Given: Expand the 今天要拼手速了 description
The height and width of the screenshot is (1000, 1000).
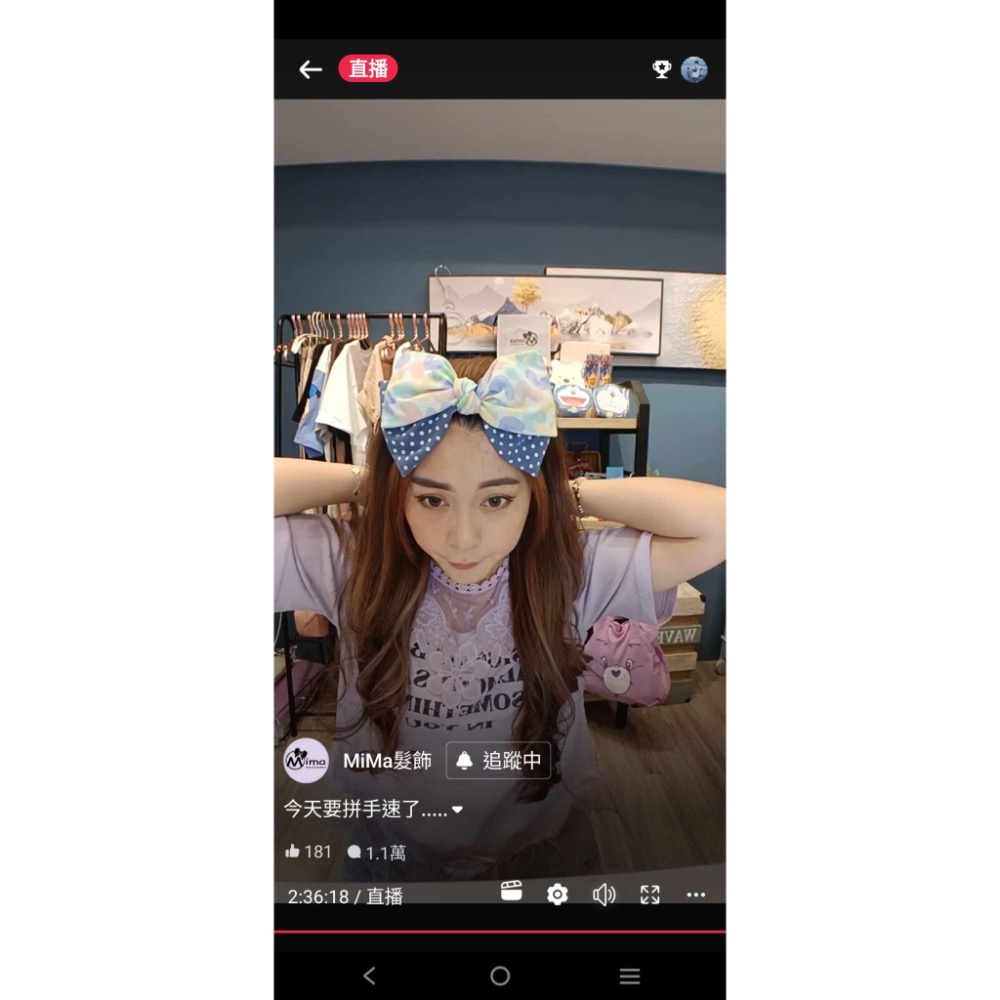Looking at the screenshot, I should pyautogui.click(x=457, y=809).
